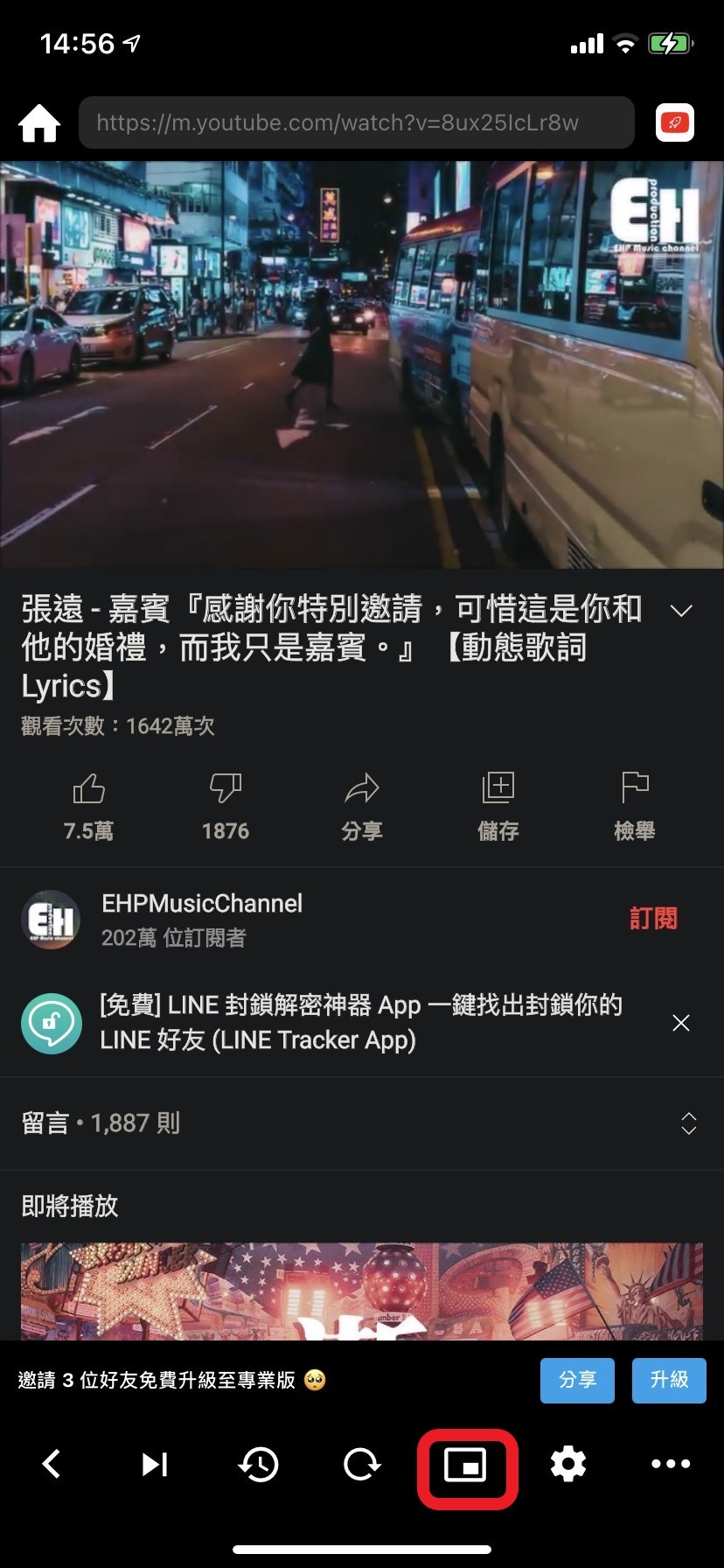
Task: Go to the browser home page
Action: [x=39, y=123]
